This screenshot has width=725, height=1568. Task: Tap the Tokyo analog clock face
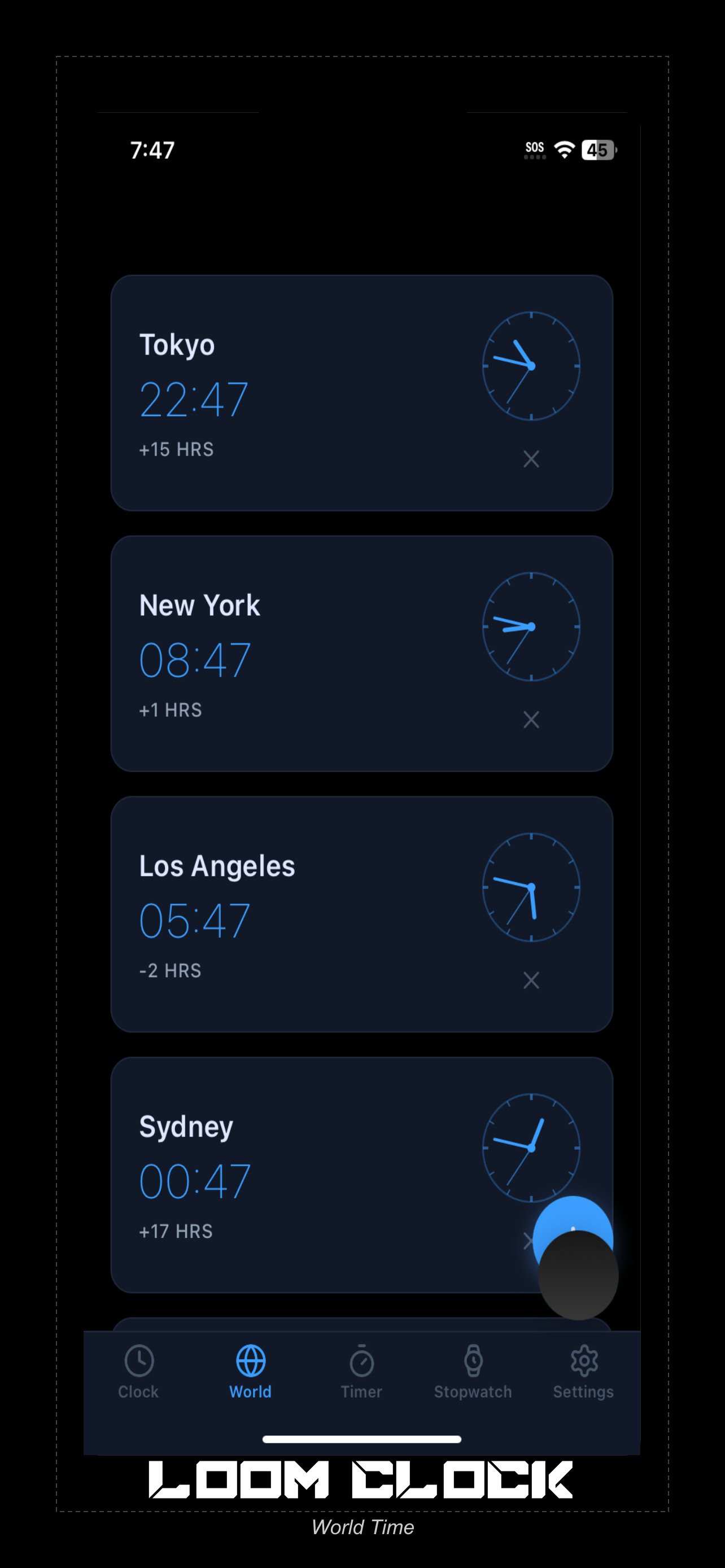point(530,366)
